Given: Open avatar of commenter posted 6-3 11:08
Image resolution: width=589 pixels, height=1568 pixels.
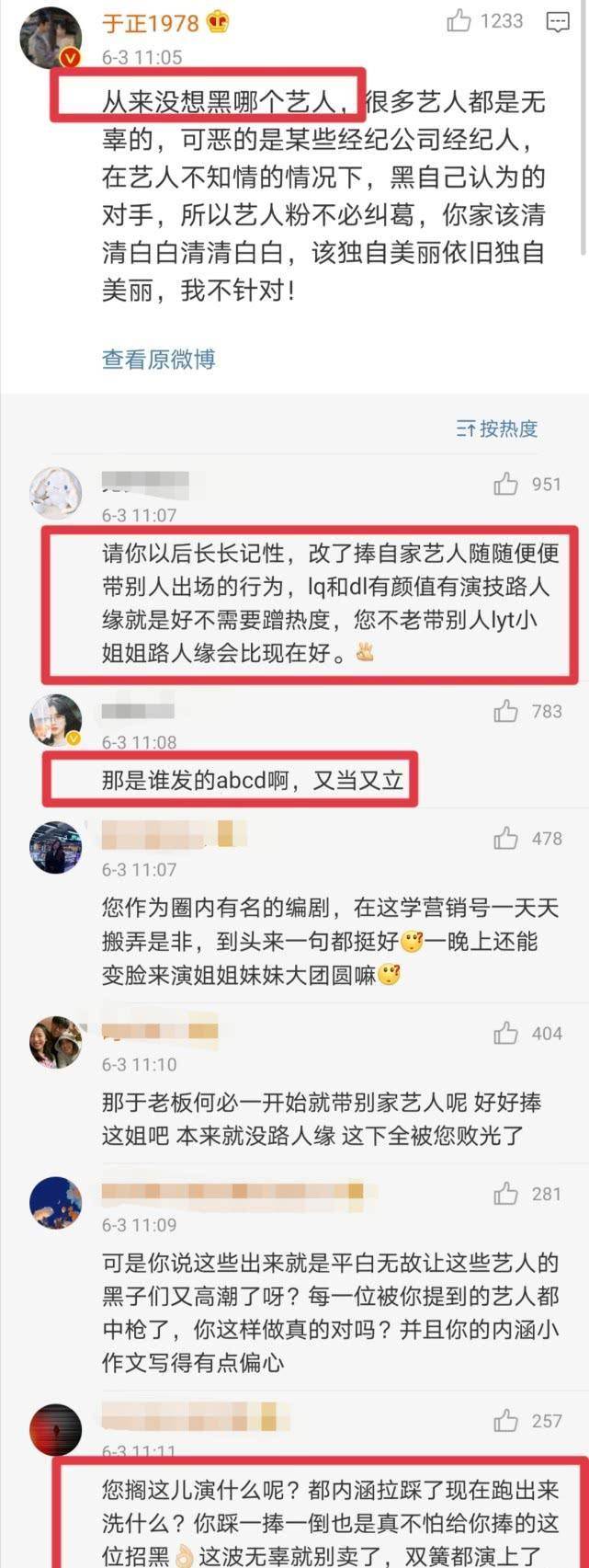Looking at the screenshot, I should (x=55, y=720).
